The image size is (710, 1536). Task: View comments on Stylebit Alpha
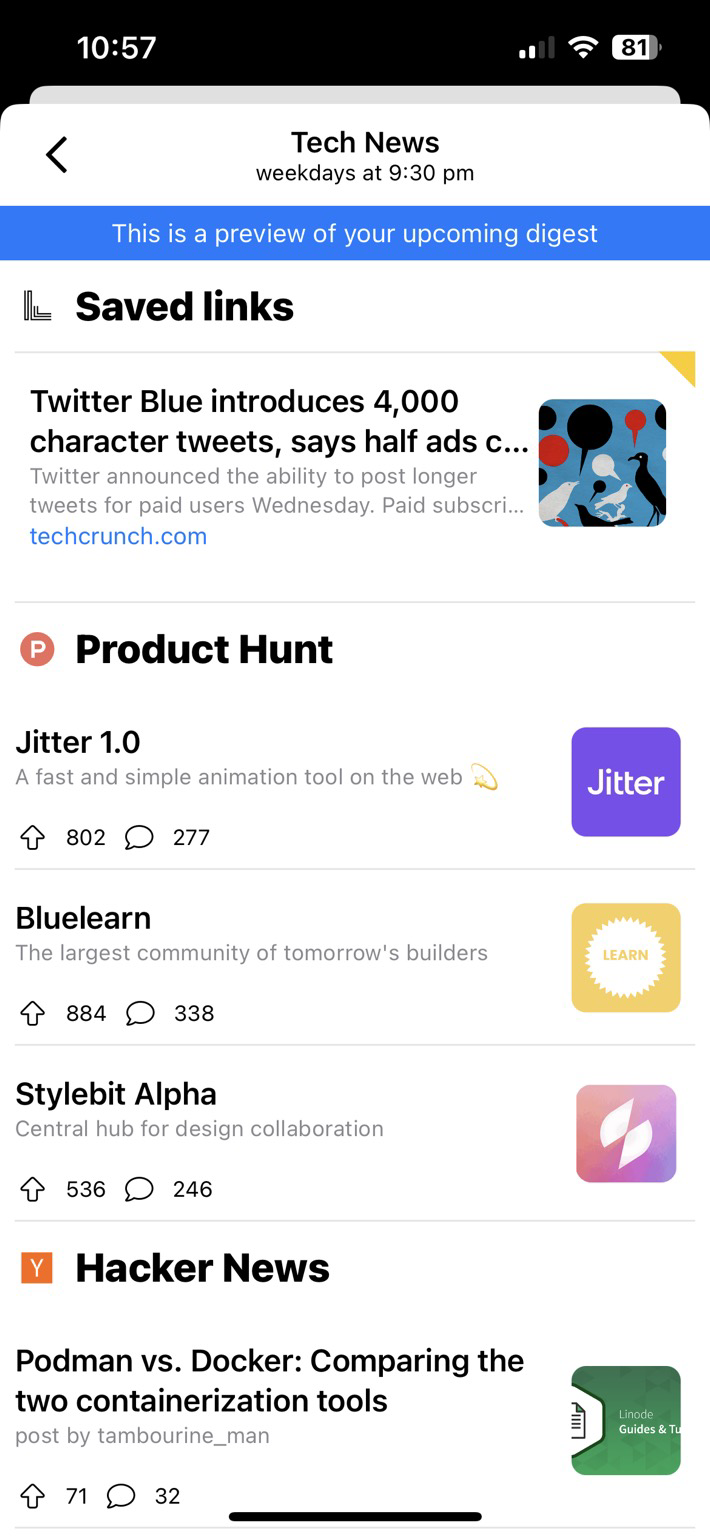tap(139, 1189)
